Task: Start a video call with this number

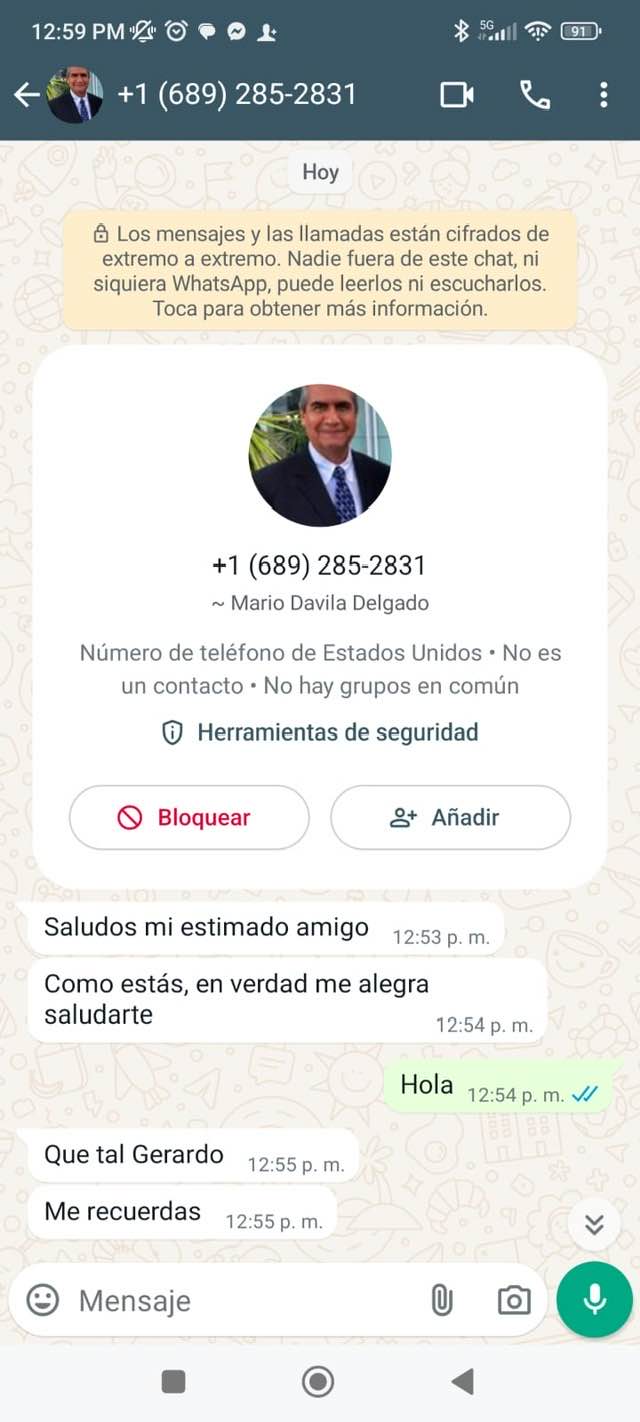Action: (457, 95)
